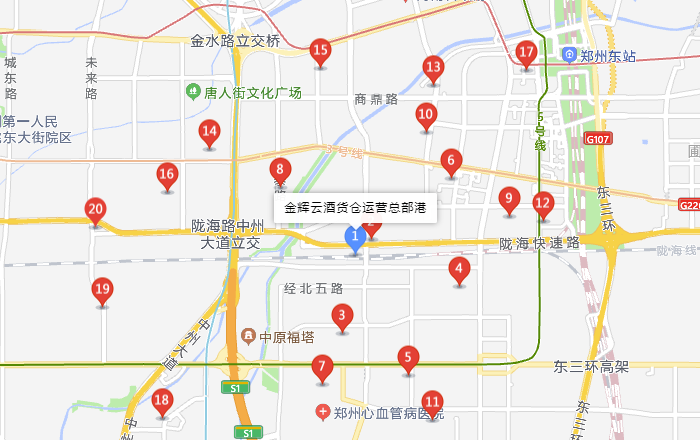
Task: Open red marker number 10
Action: click(426, 115)
